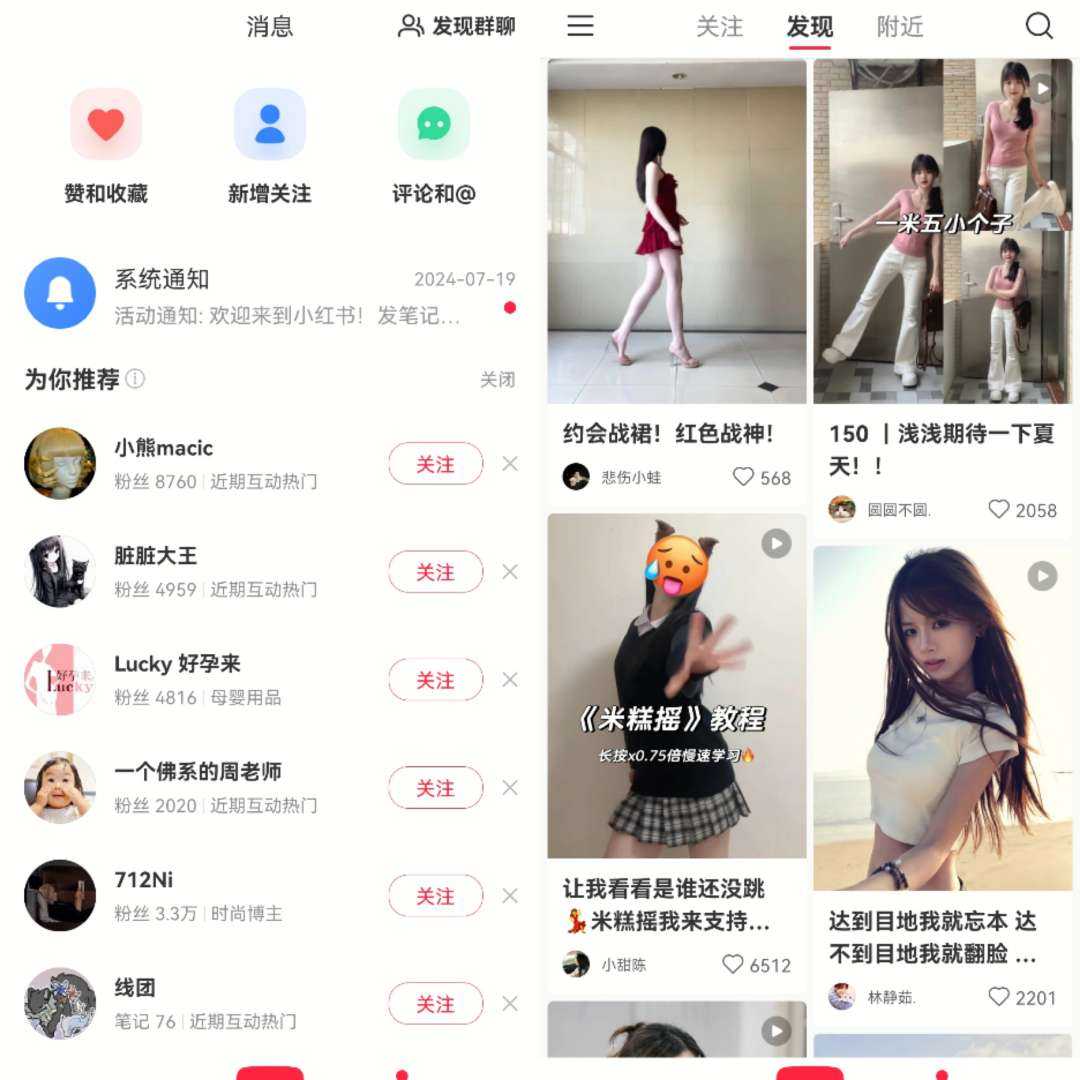Remove 线团 from recommendations
1080x1080 pixels.
pyautogui.click(x=510, y=1004)
